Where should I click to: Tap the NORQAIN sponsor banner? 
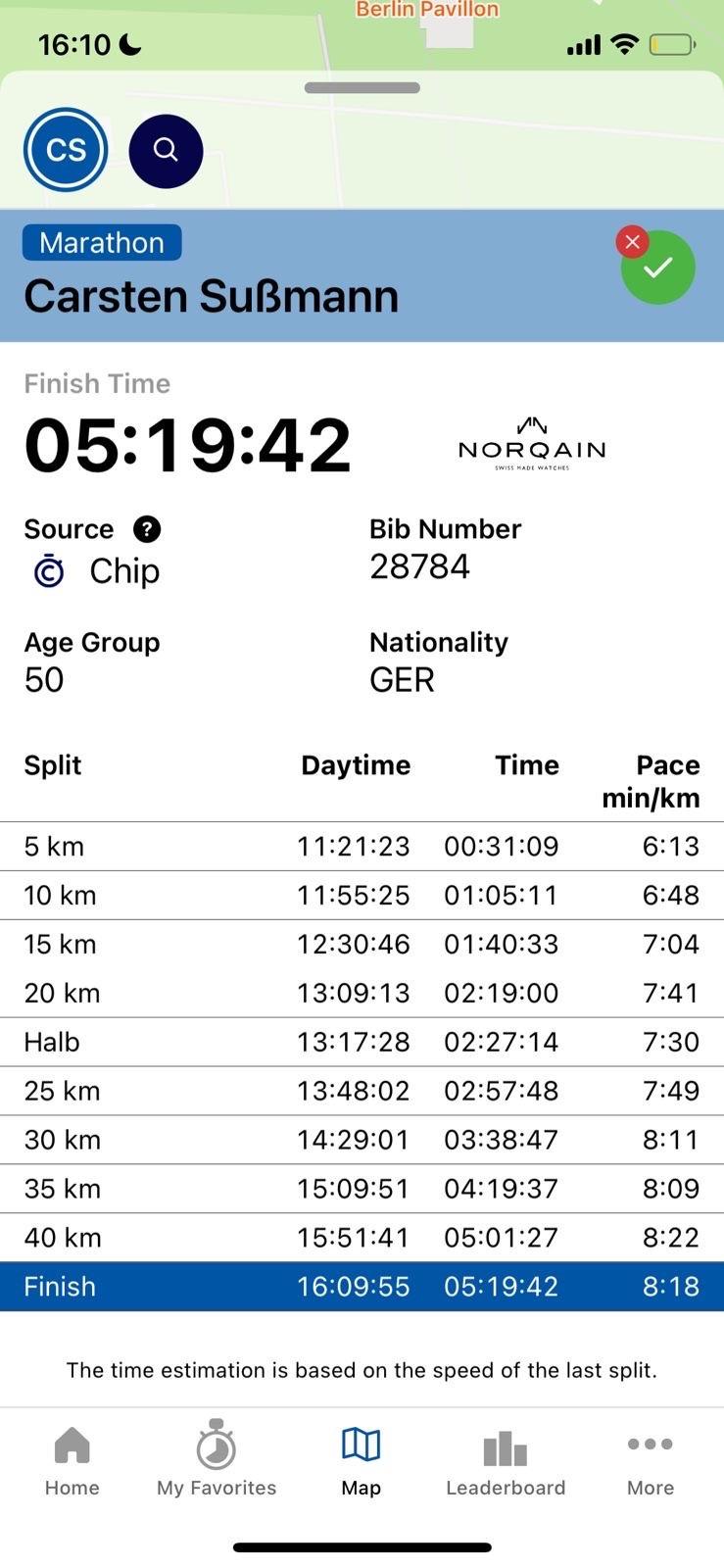point(532,444)
